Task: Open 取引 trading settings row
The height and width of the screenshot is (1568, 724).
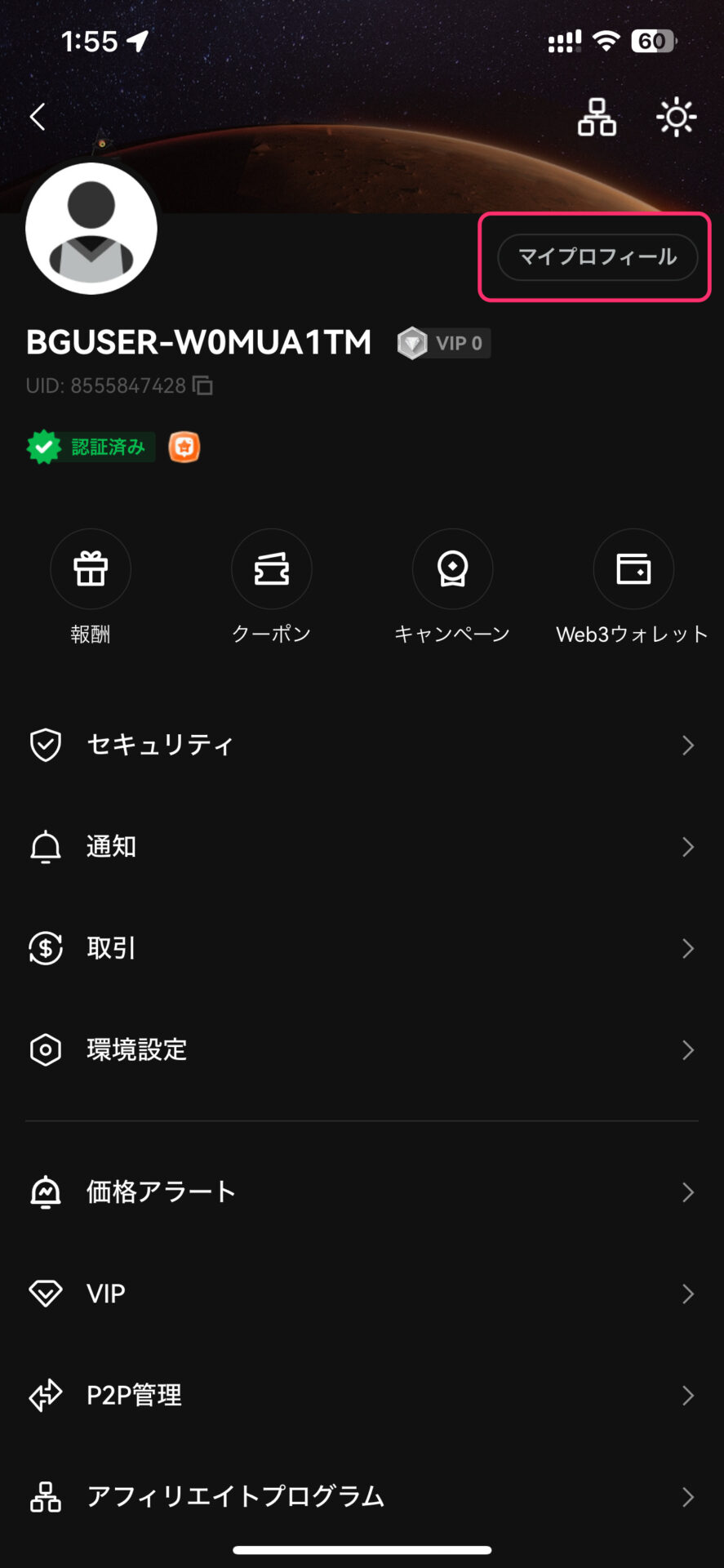Action: click(x=362, y=948)
